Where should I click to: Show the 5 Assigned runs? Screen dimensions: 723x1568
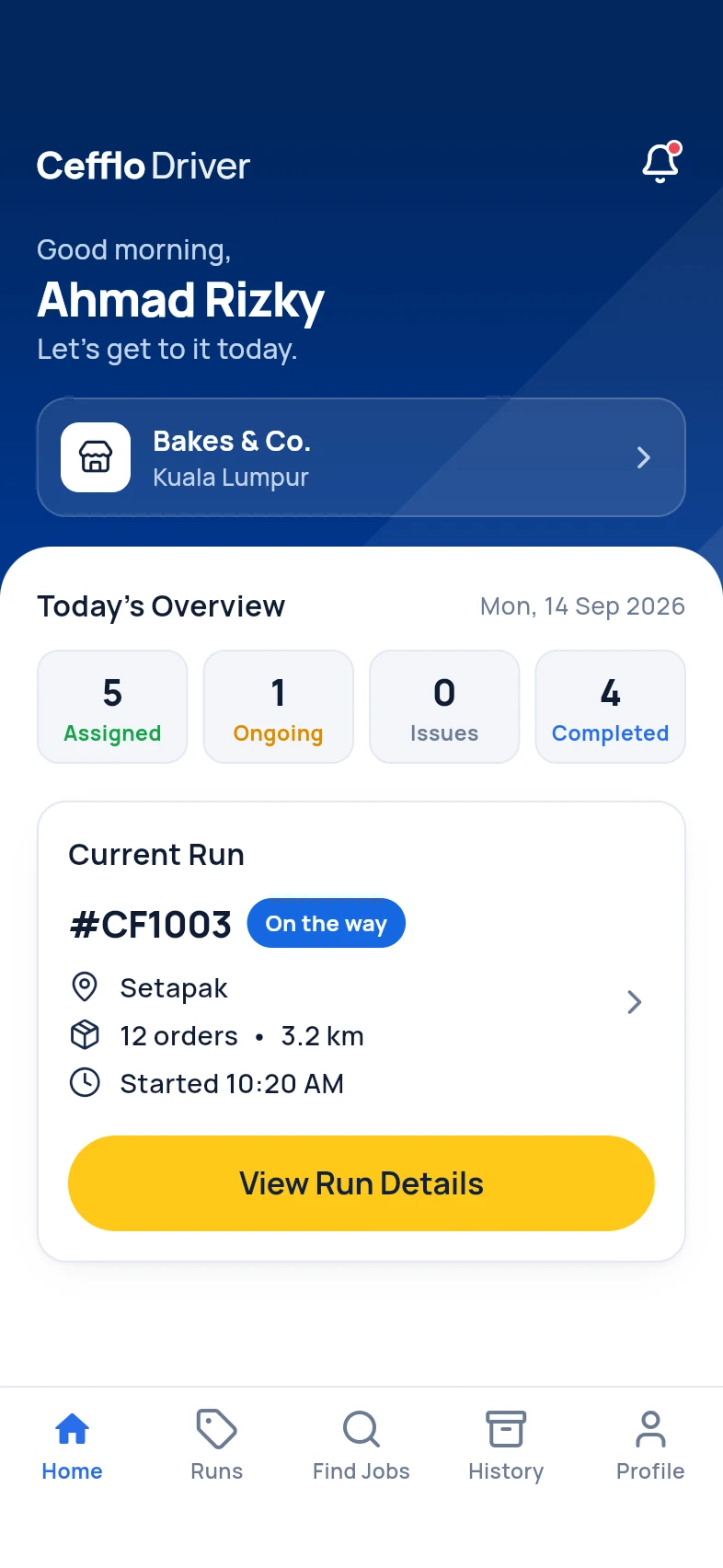point(112,707)
